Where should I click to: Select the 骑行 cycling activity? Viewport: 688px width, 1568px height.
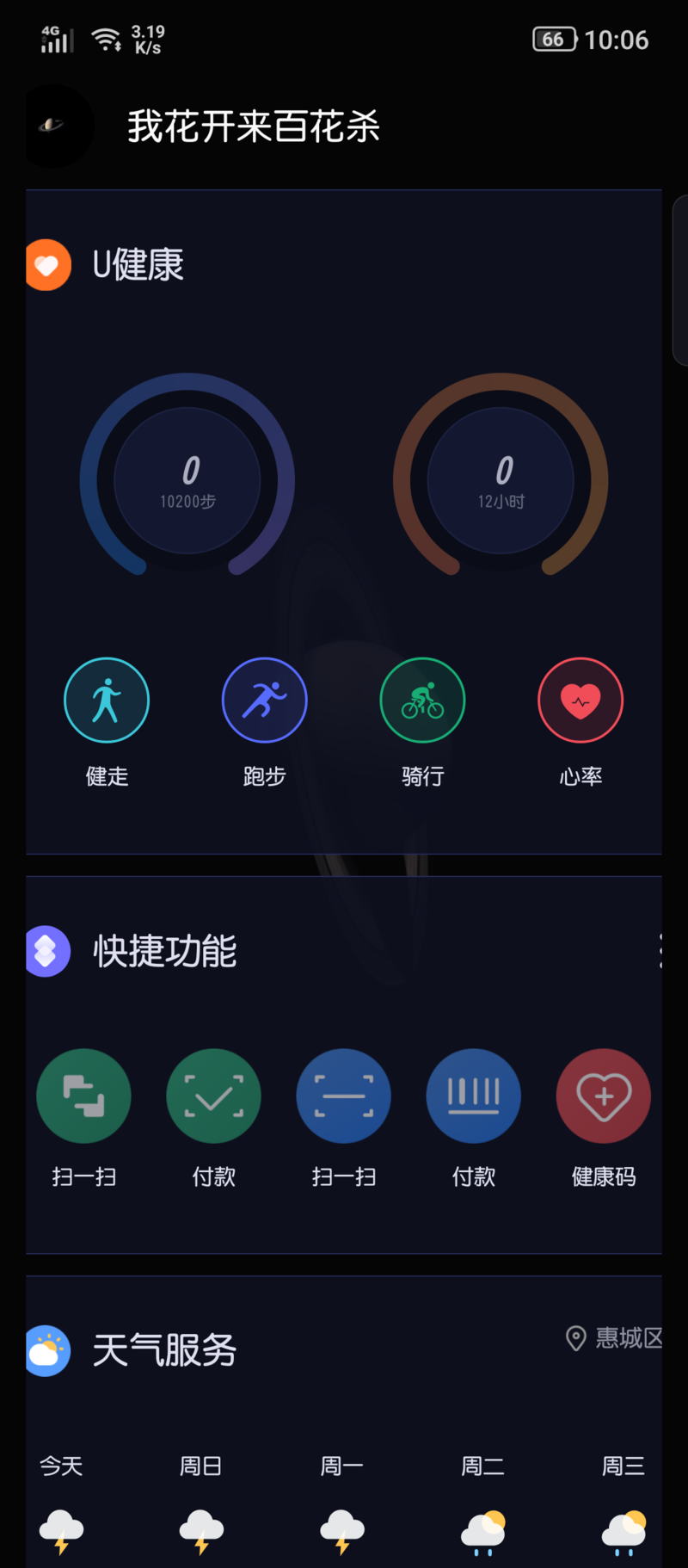coord(422,701)
